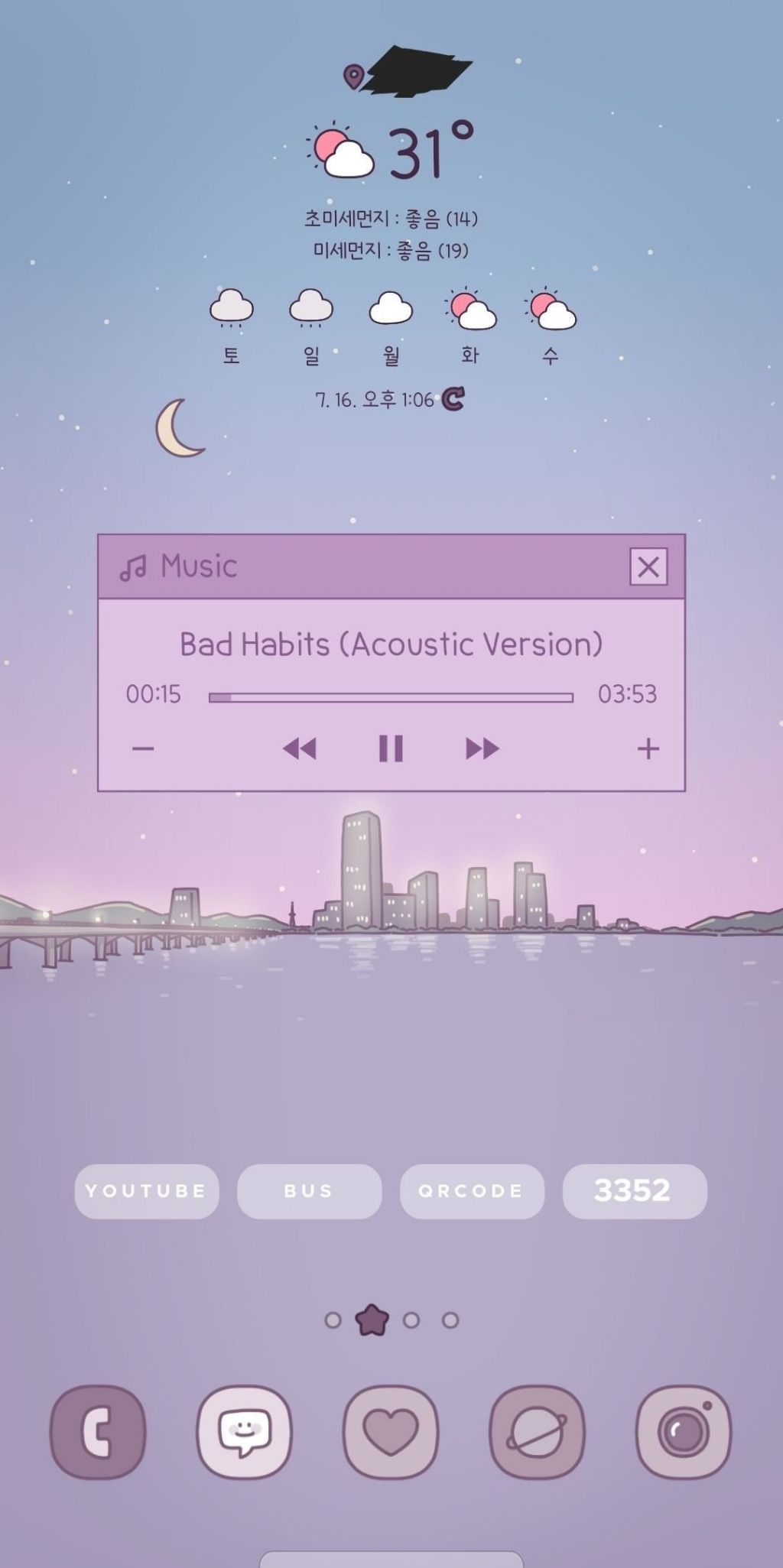Raise volume with the plus button
The height and width of the screenshot is (1568, 783).
tap(648, 748)
